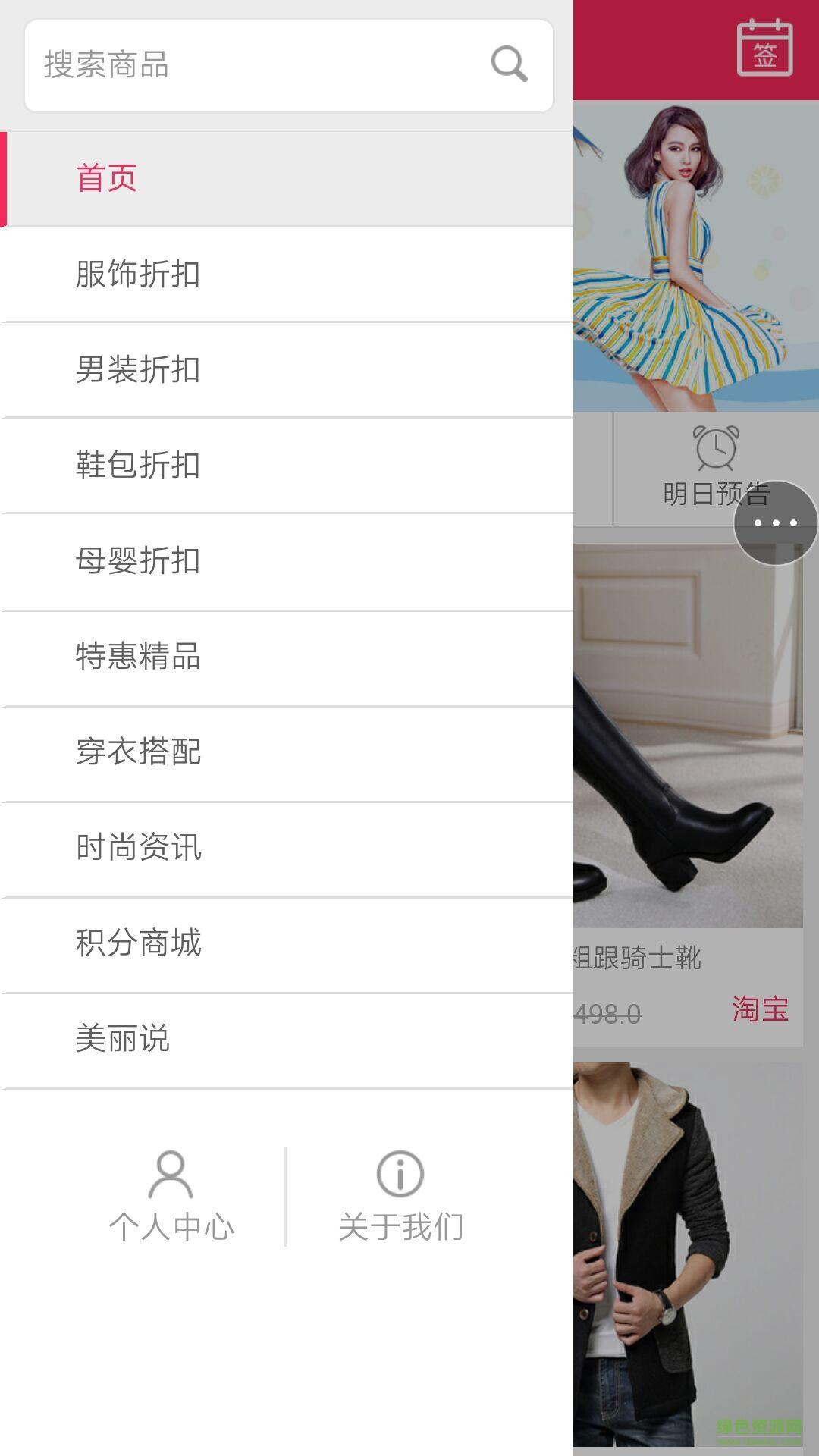819x1456 pixels.
Task: Open 个人中心 profile
Action: [x=171, y=1197]
